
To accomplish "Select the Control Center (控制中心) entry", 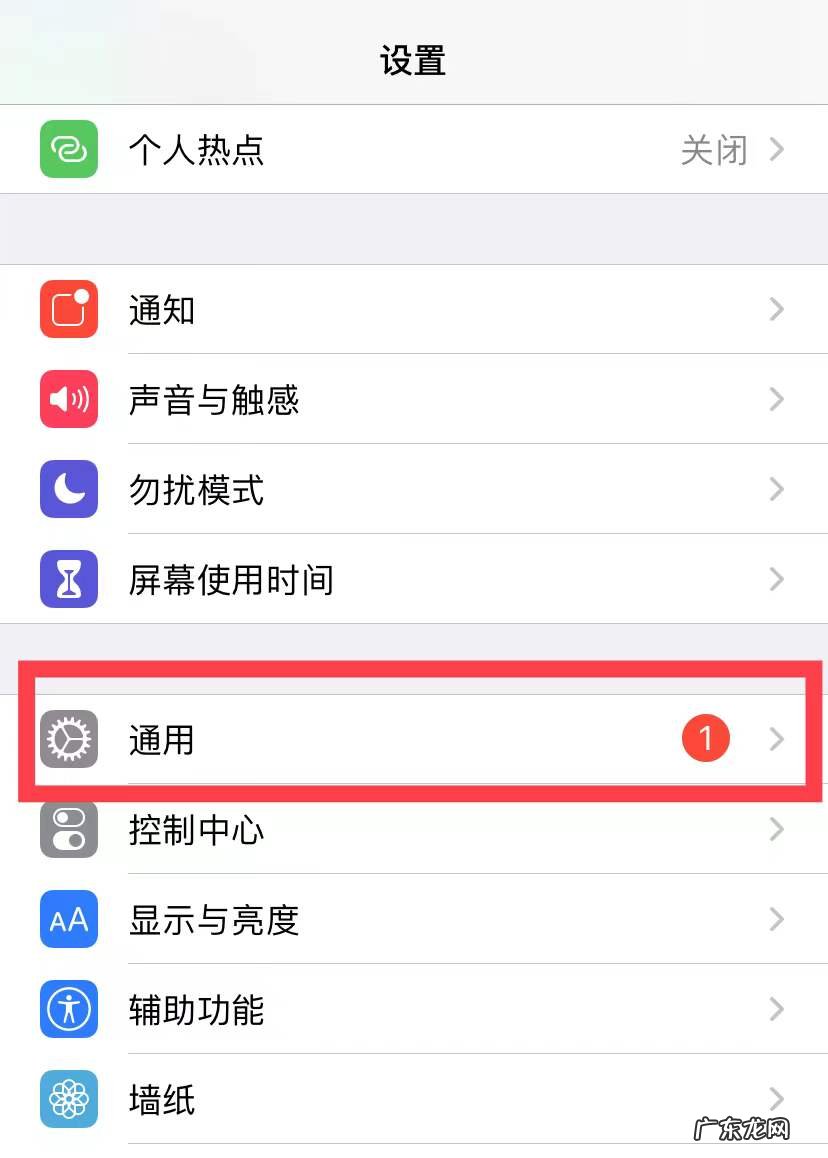I will [x=400, y=829].
